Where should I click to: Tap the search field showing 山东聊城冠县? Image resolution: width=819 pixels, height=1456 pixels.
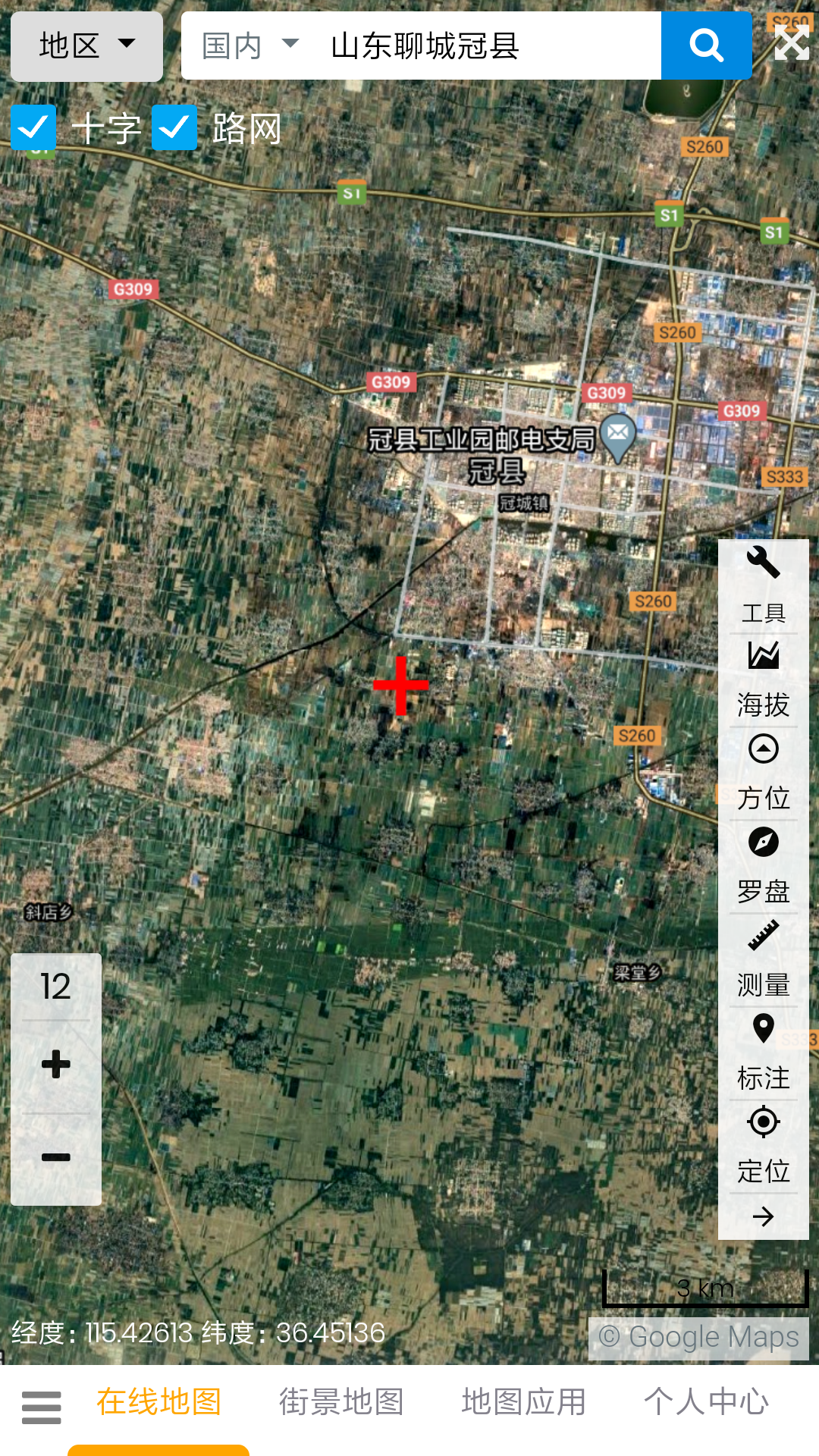coord(485,45)
